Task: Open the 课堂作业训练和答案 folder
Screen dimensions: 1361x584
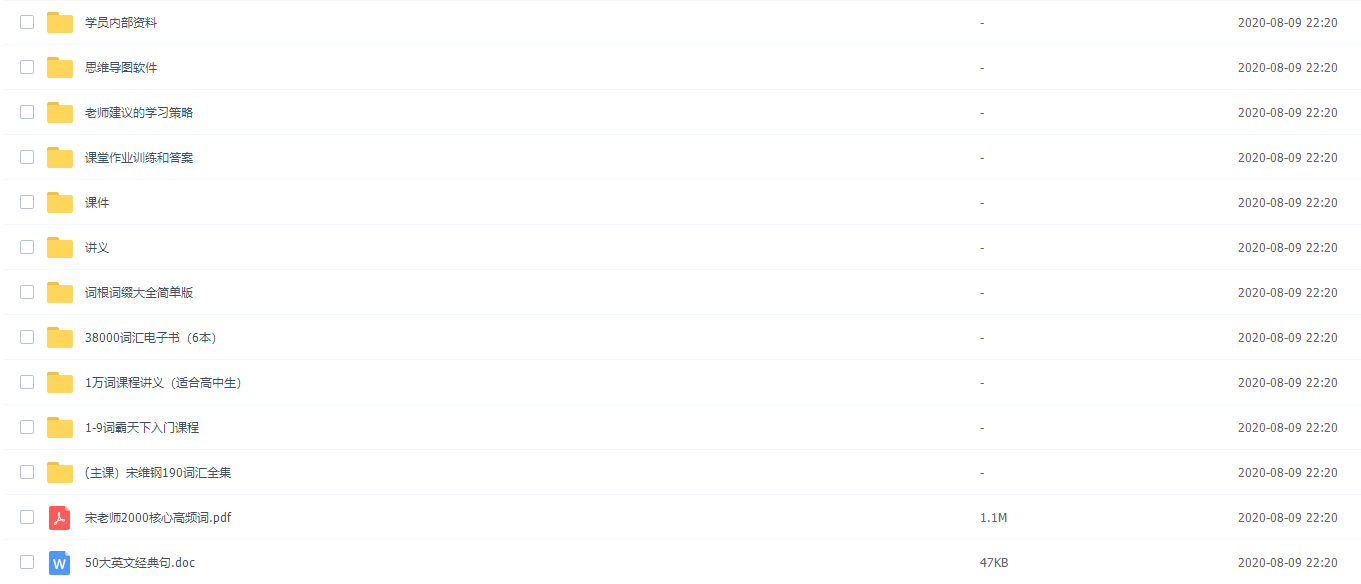Action: click(138, 158)
